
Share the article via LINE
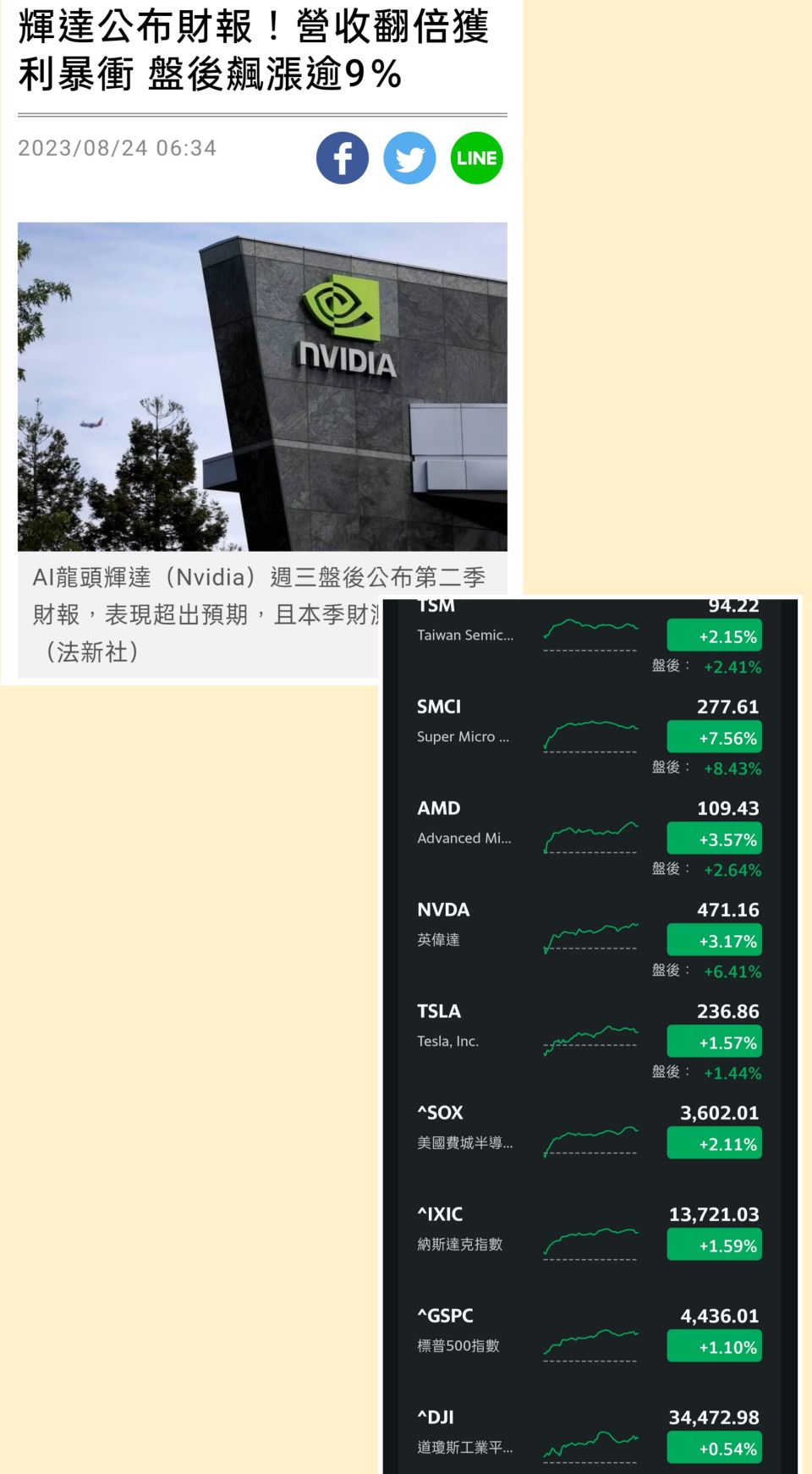pos(476,157)
